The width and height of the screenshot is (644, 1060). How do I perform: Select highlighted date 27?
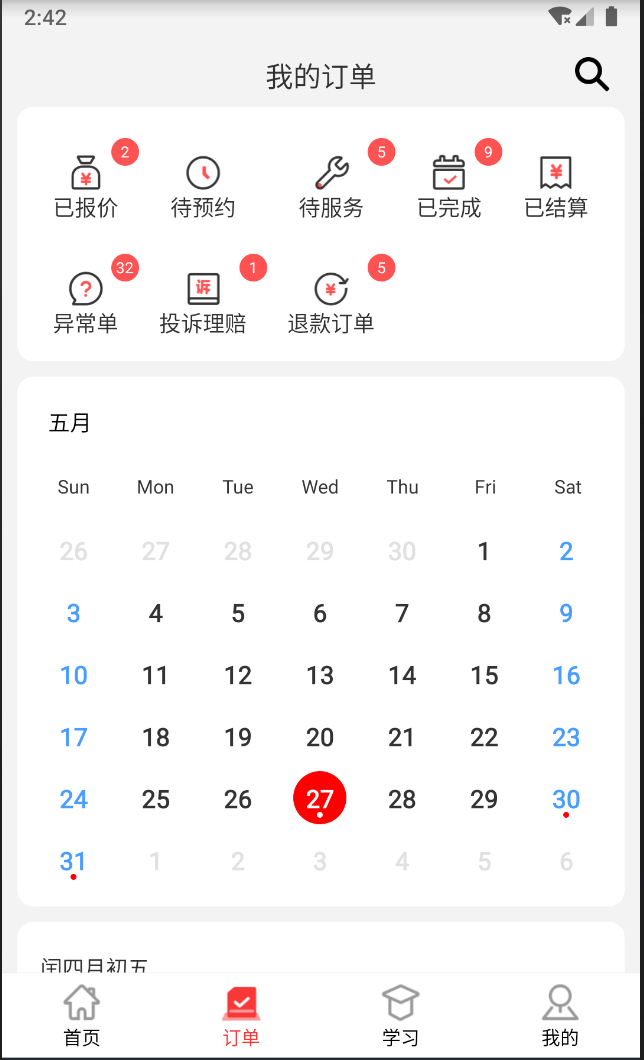(x=320, y=798)
